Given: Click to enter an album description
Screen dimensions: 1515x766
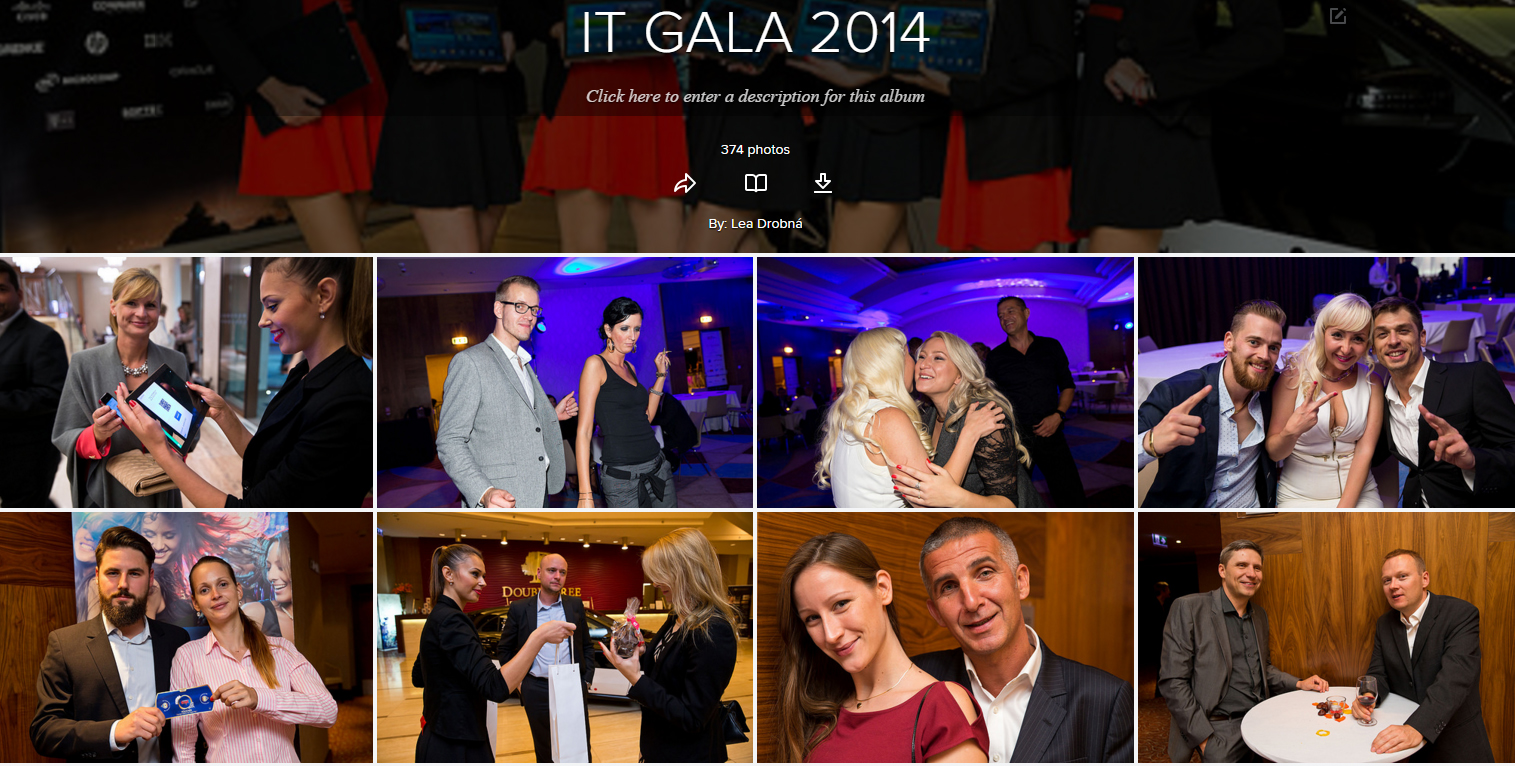Looking at the screenshot, I should (755, 97).
